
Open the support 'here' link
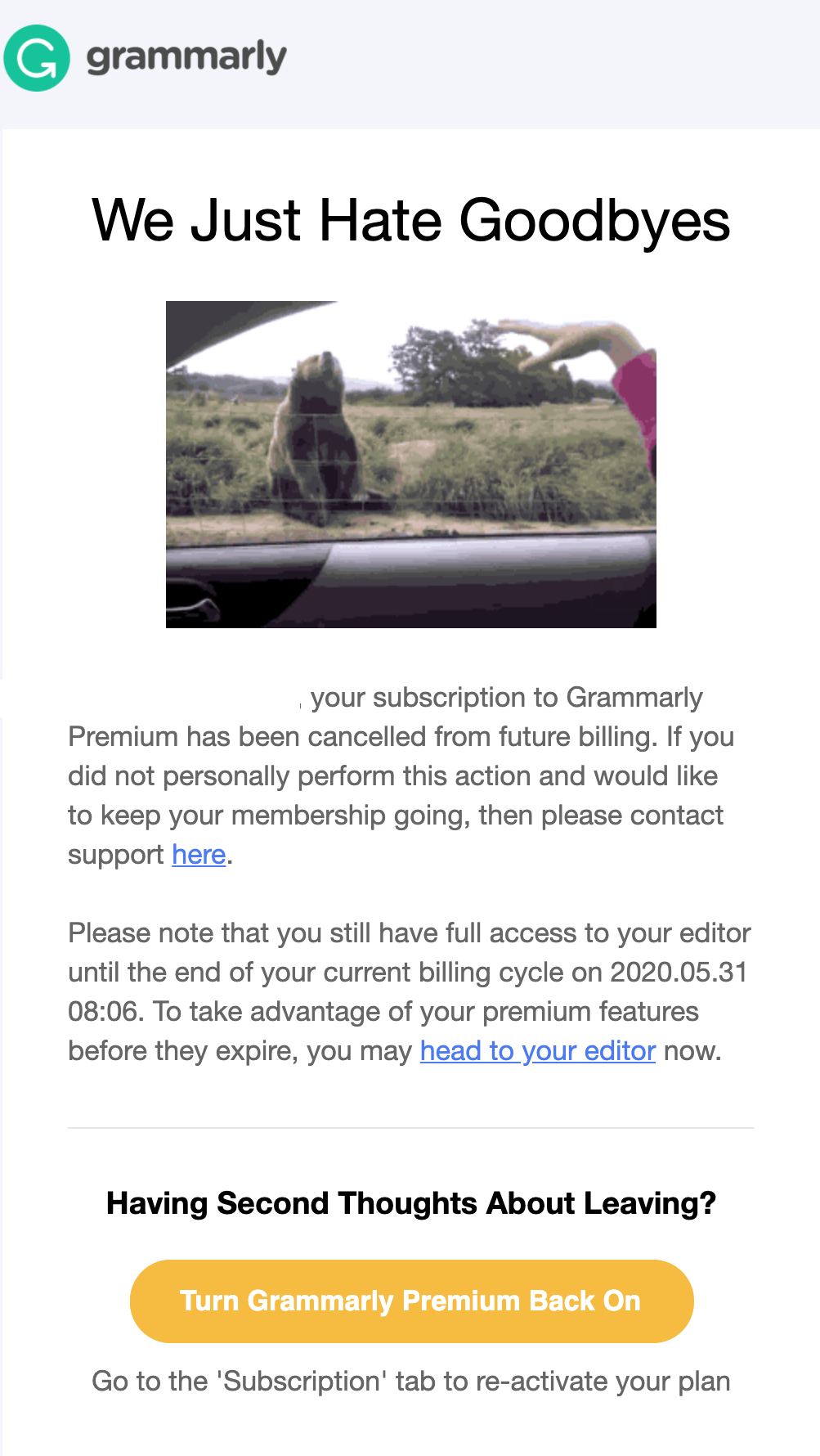(x=199, y=855)
